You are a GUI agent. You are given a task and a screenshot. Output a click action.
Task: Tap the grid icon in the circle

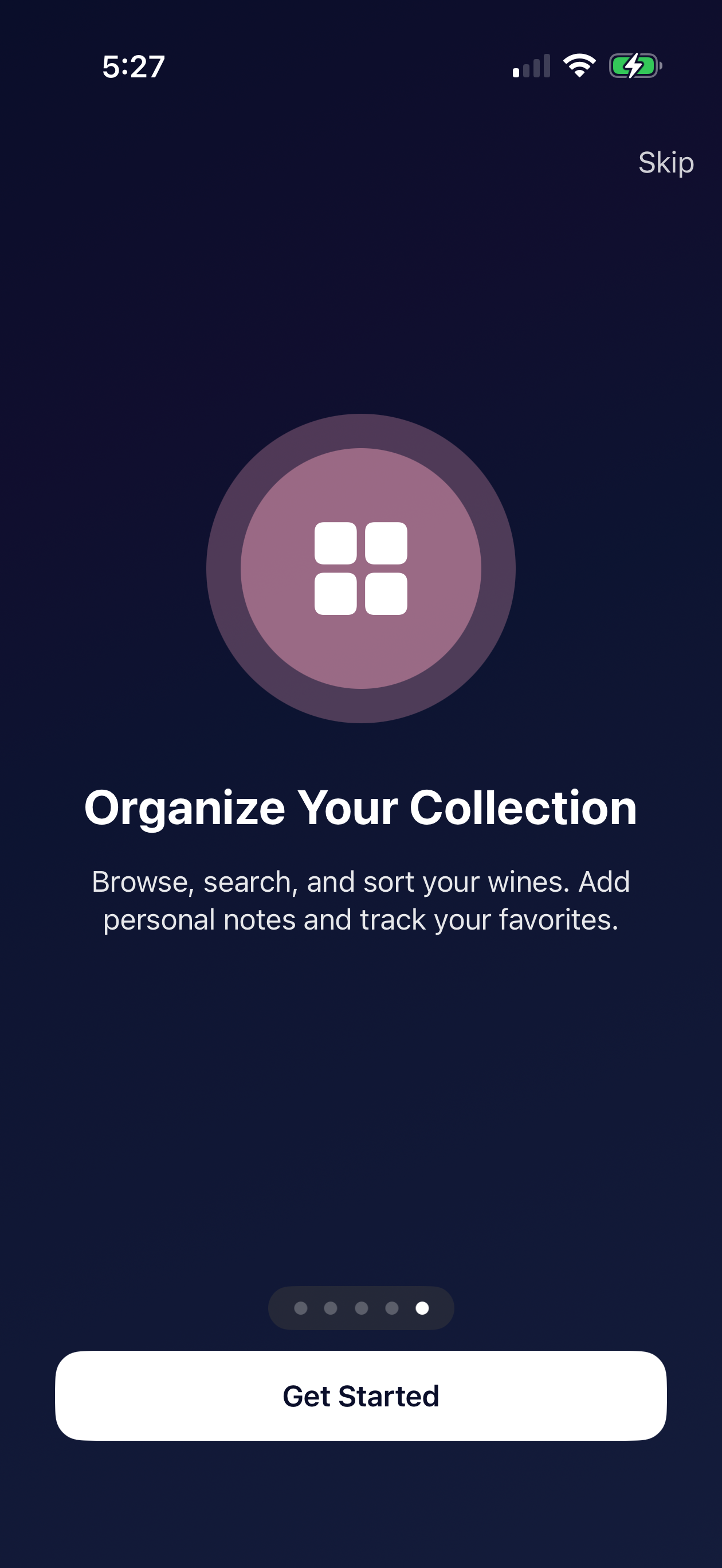(361, 568)
